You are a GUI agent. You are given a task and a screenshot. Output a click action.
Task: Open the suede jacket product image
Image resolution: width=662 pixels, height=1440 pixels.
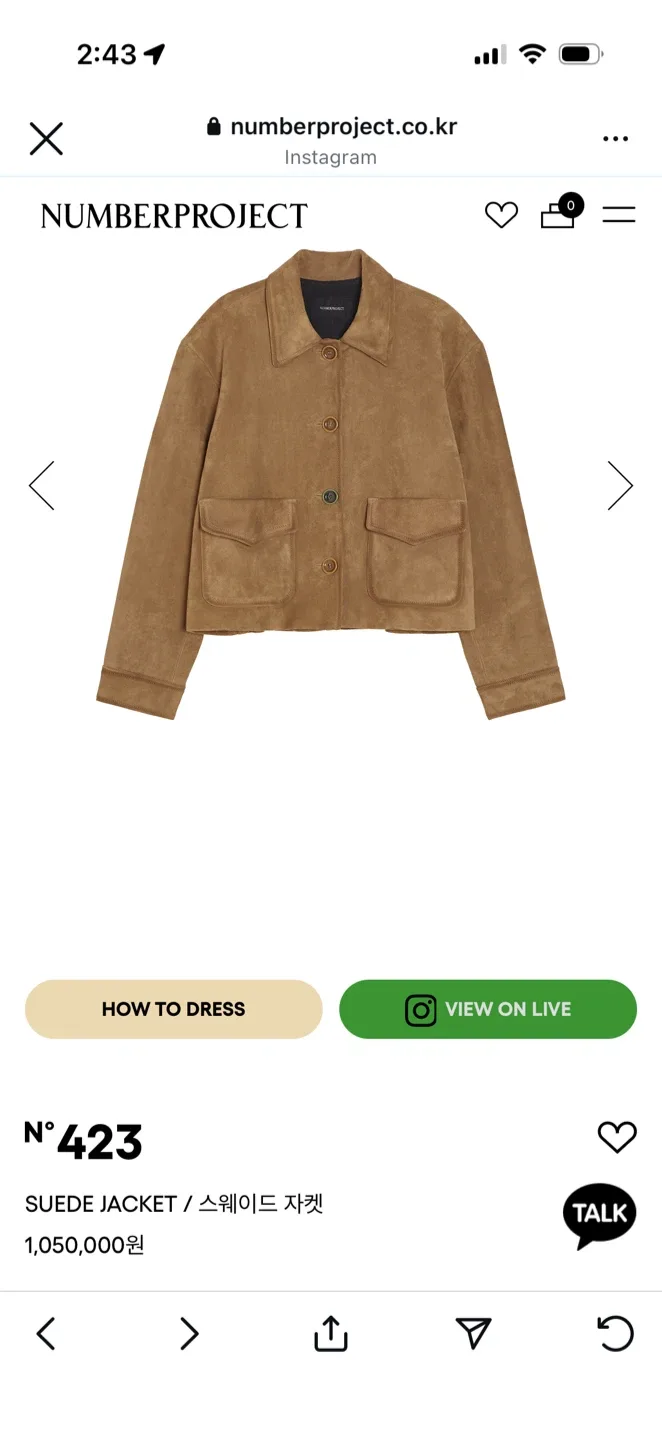331,484
